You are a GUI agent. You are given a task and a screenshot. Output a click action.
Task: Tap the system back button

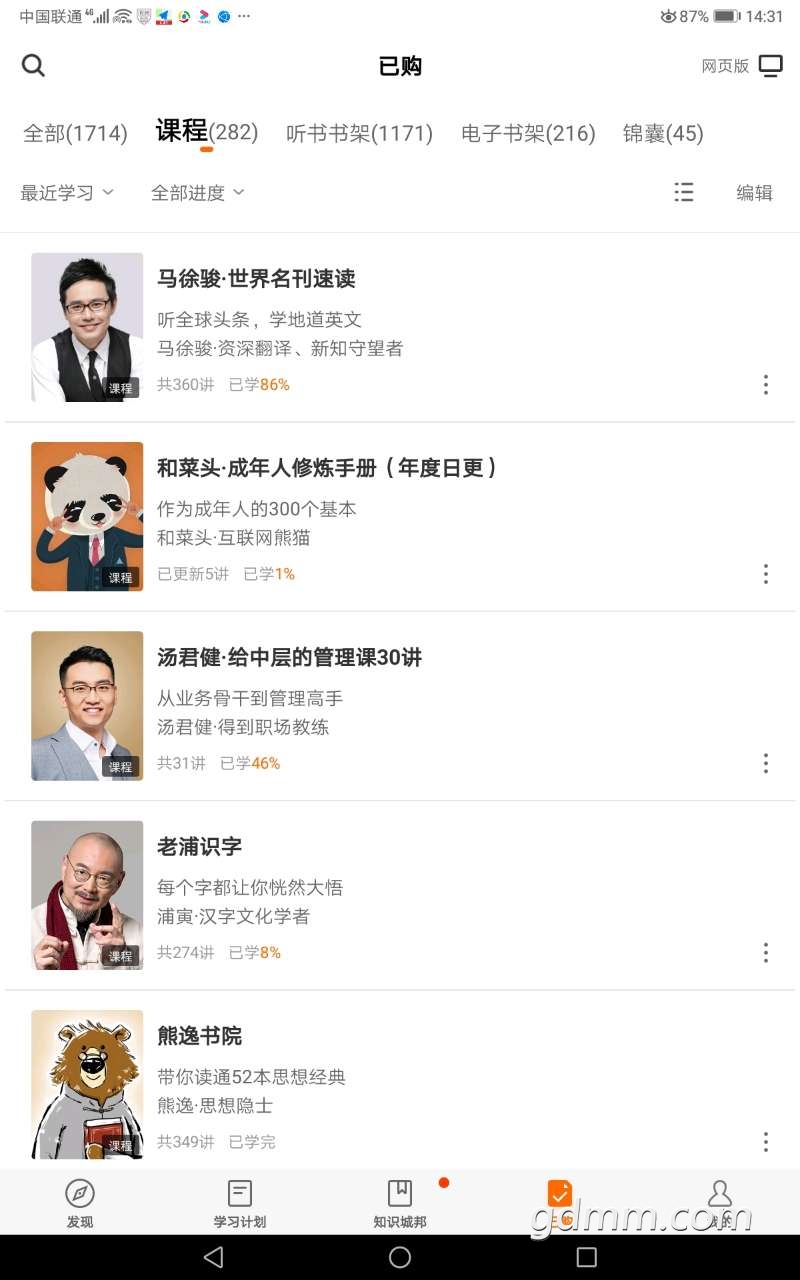coord(213,1257)
